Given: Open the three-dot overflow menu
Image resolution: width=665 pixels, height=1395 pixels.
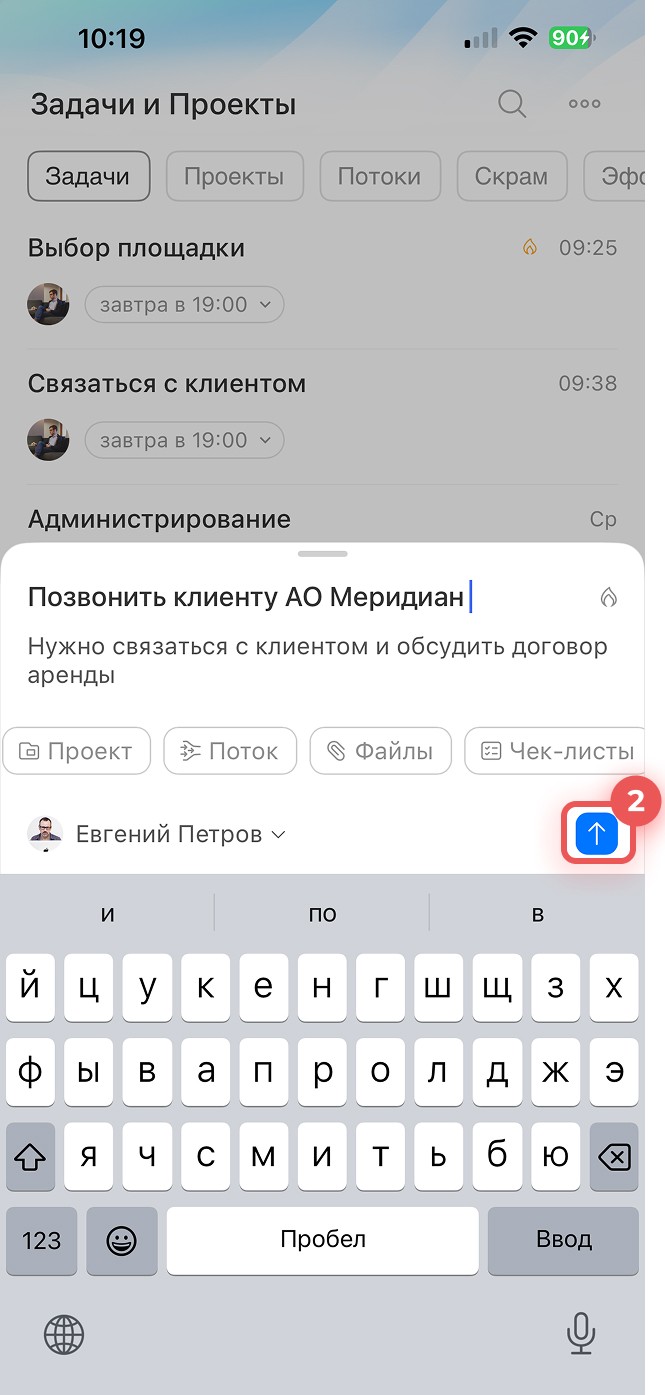Looking at the screenshot, I should tap(584, 104).
